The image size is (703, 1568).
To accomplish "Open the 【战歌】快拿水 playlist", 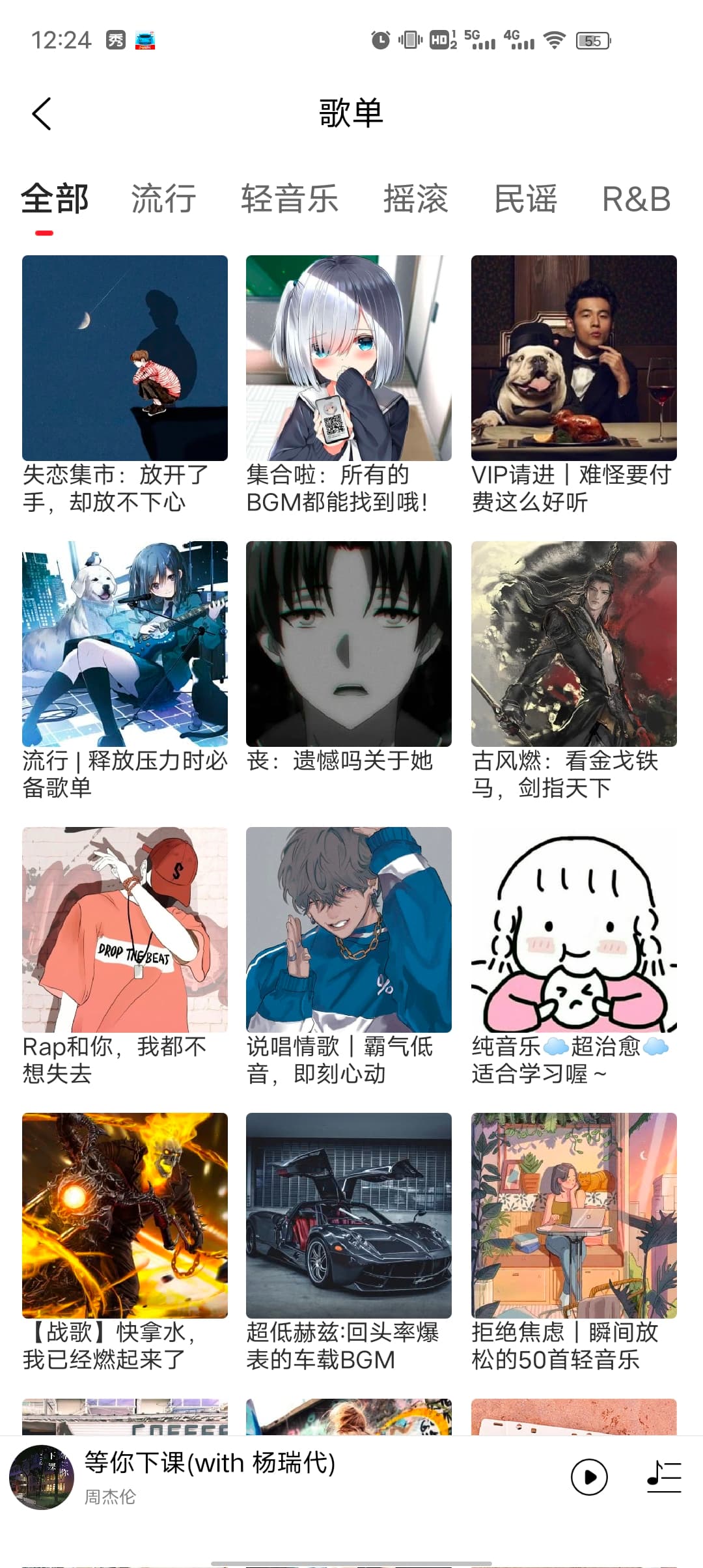I will coord(125,1216).
